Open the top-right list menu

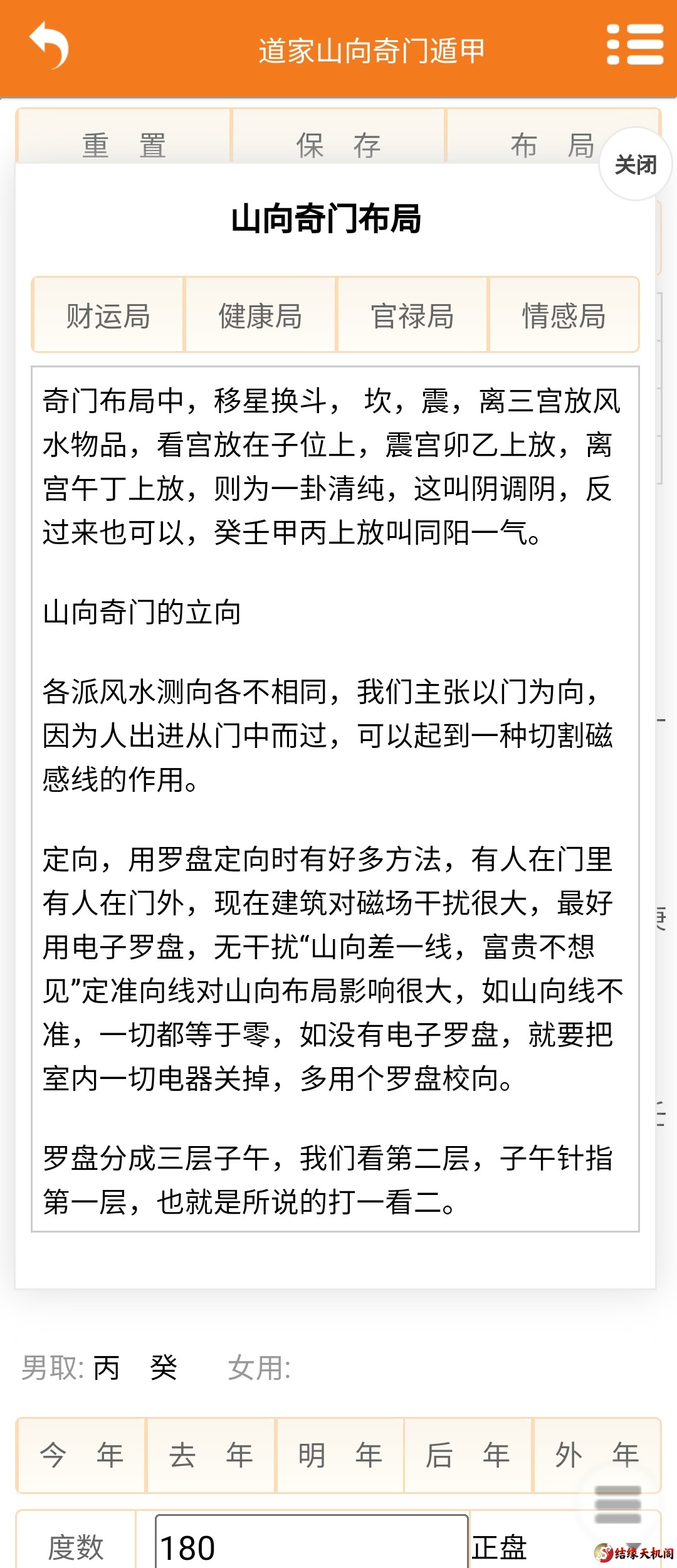634,45
